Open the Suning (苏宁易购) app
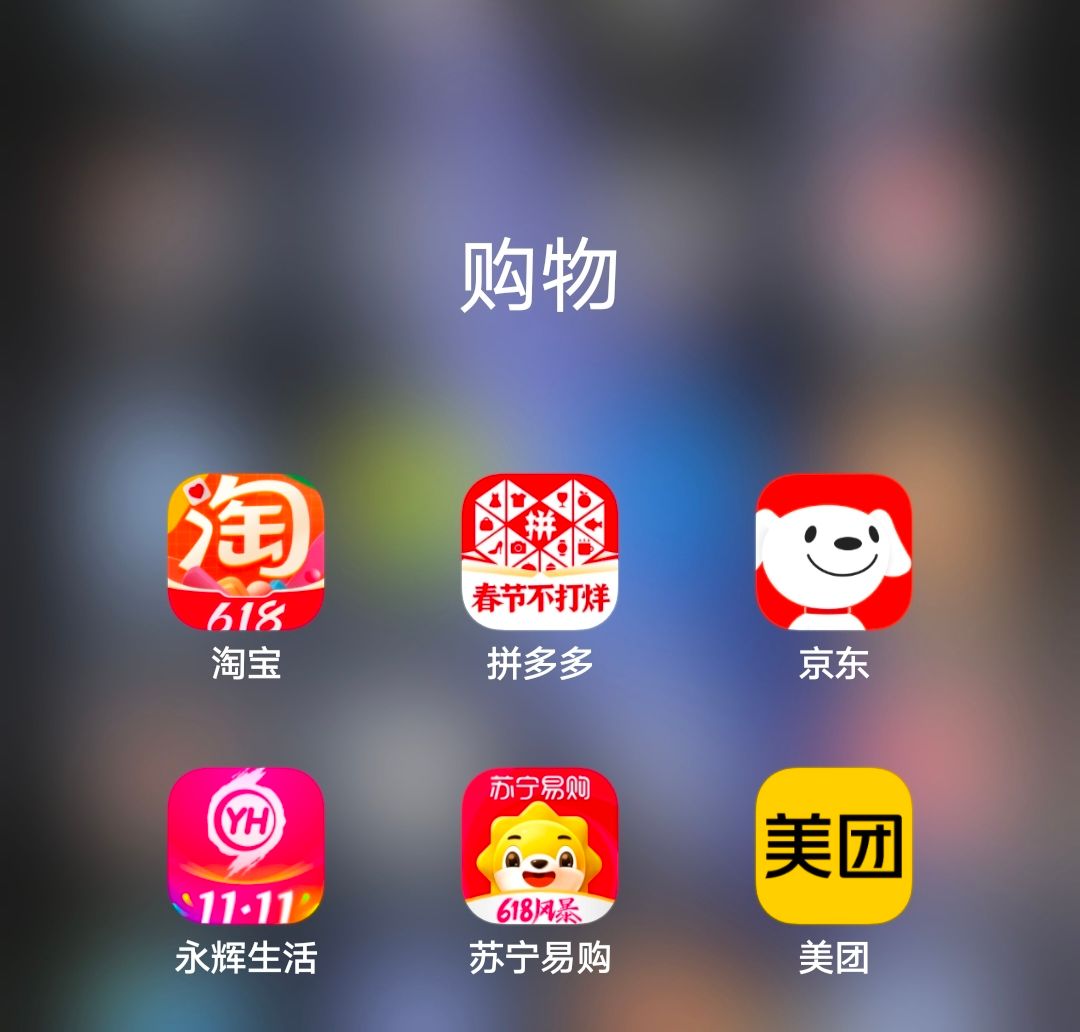Screen dimensions: 1080x1032 tap(540, 846)
